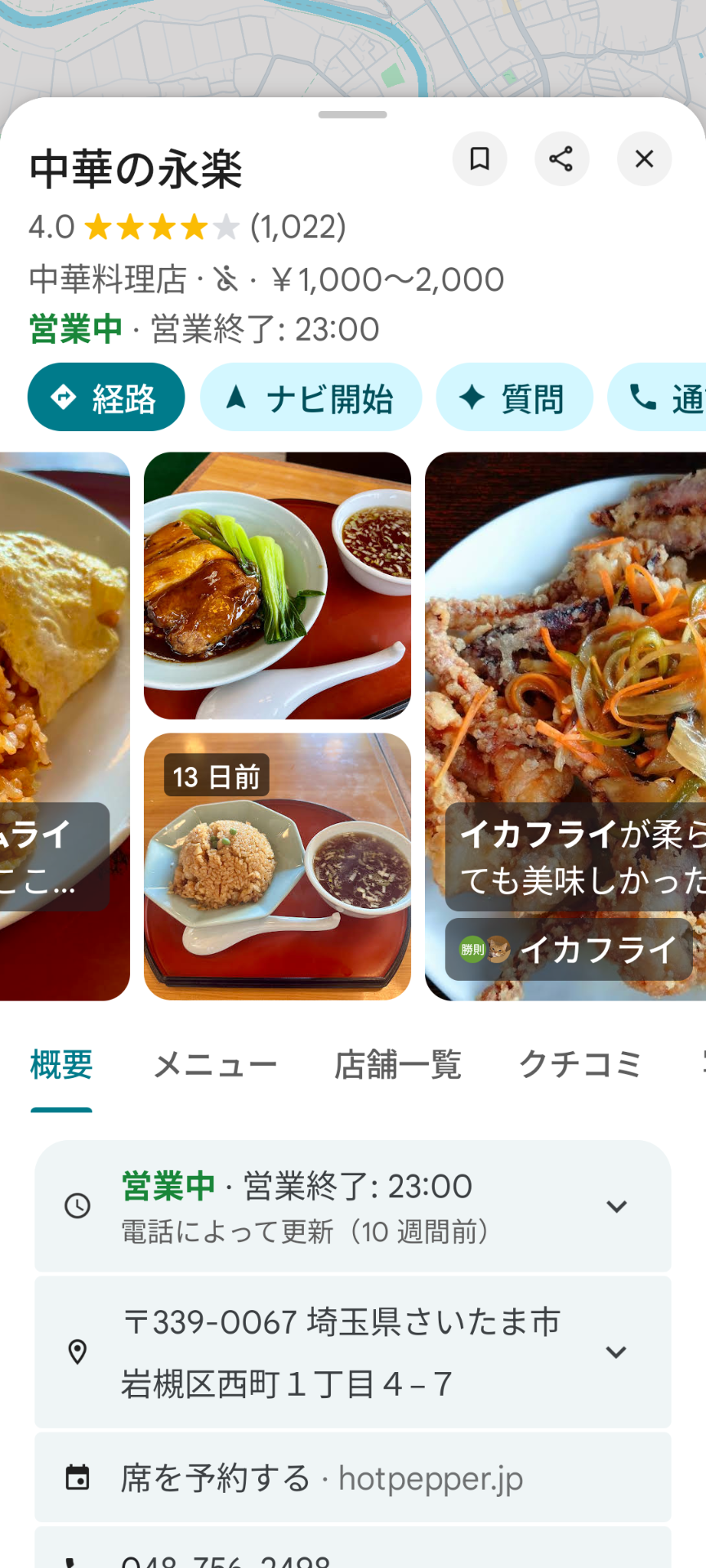Tap the 経路 directions button
Screen dimensions: 706x1568
pyautogui.click(x=106, y=398)
